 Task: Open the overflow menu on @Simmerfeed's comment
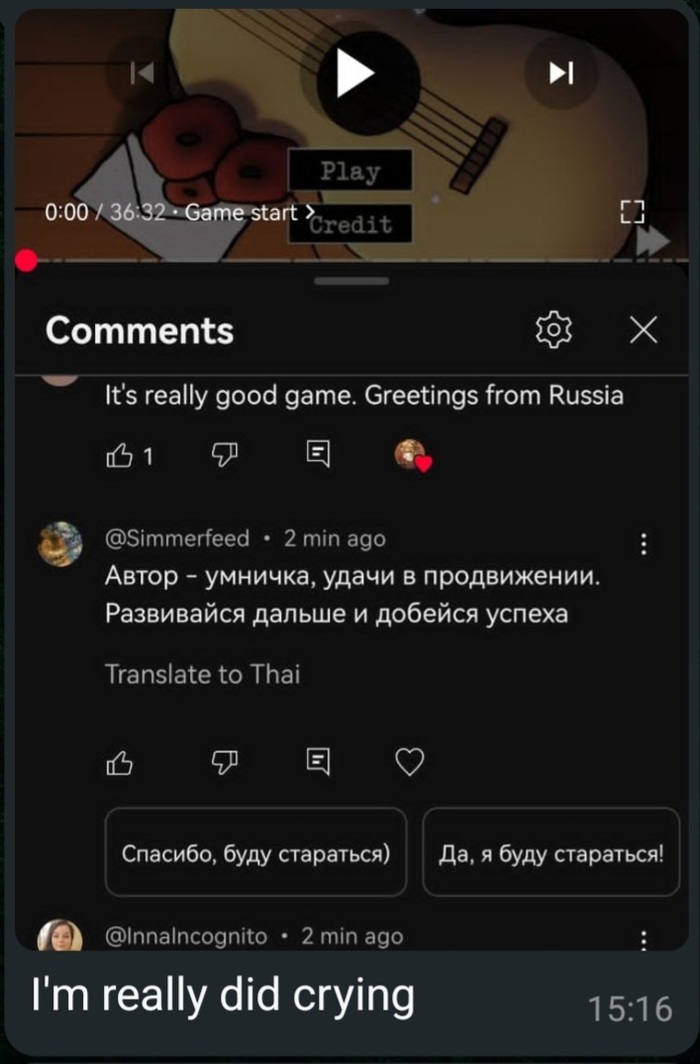tap(644, 543)
